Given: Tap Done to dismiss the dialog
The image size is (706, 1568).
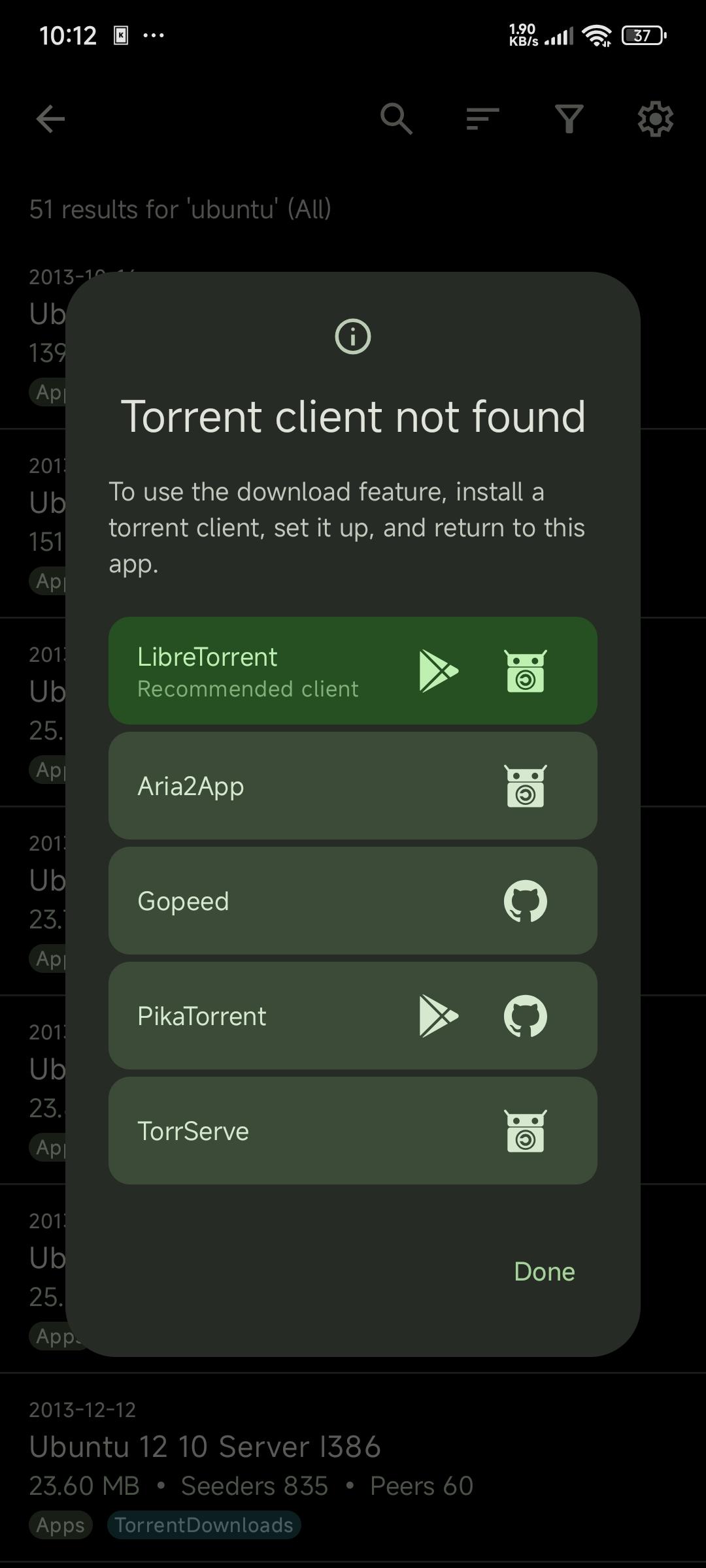Looking at the screenshot, I should point(544,1271).
